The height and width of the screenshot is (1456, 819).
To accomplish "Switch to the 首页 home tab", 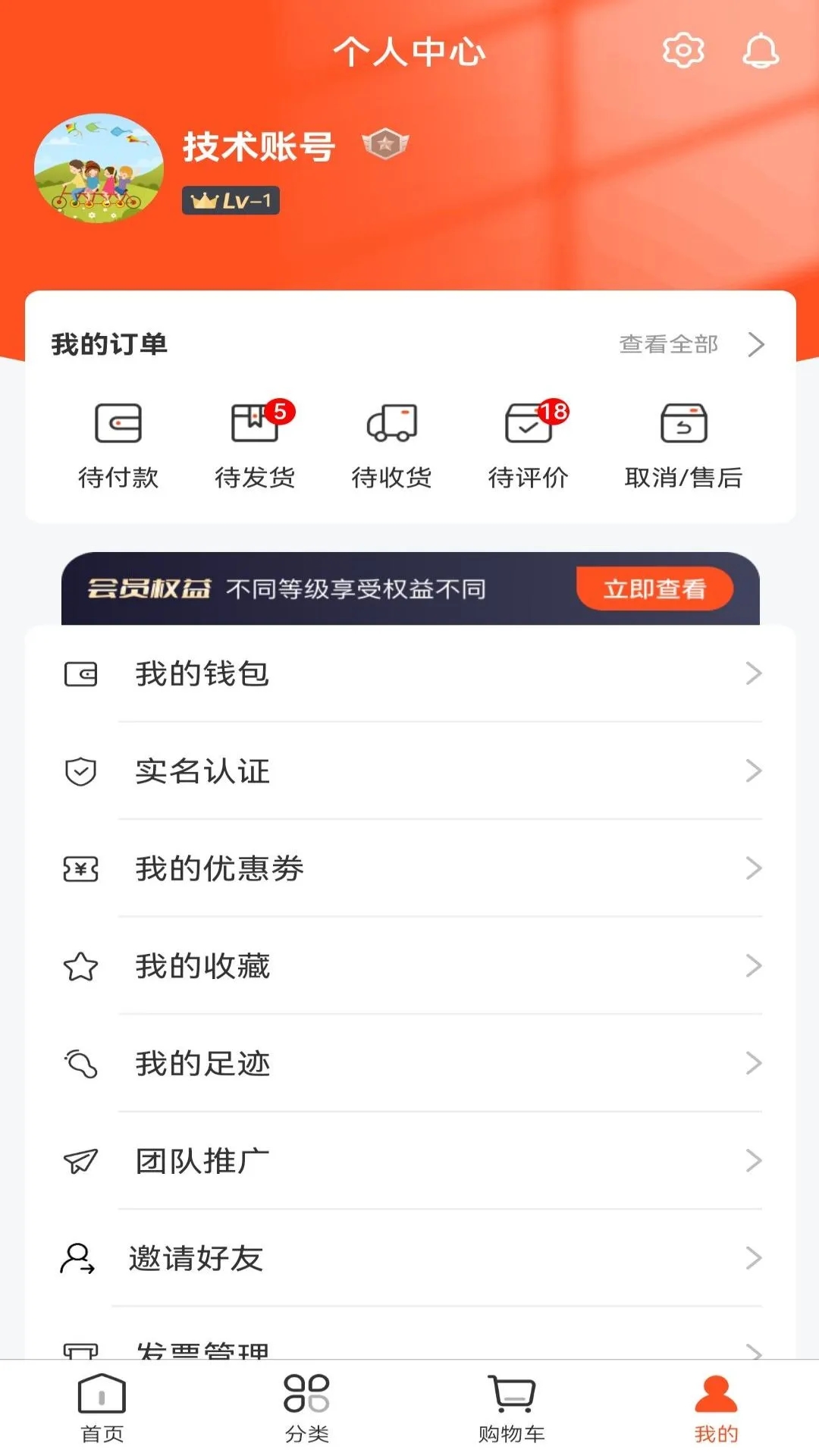I will pos(102,1407).
